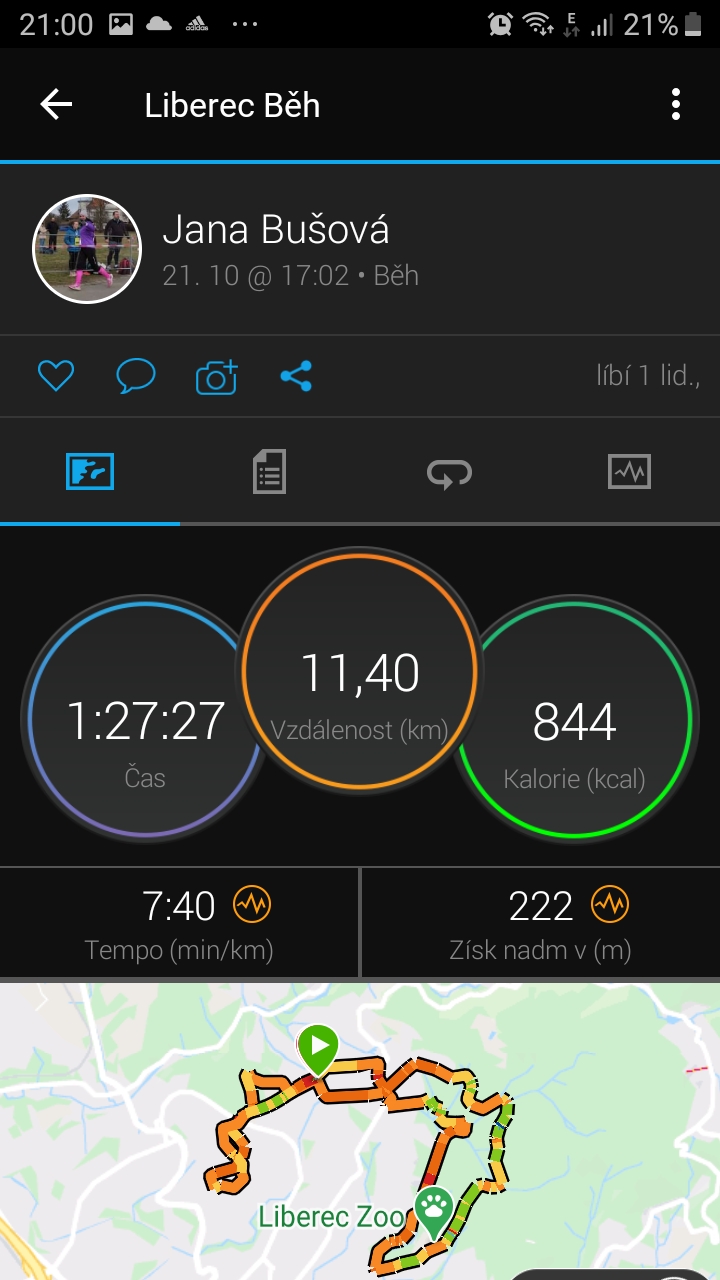This screenshot has height=1280, width=720.
Task: Open the comments bubble
Action: (136, 376)
